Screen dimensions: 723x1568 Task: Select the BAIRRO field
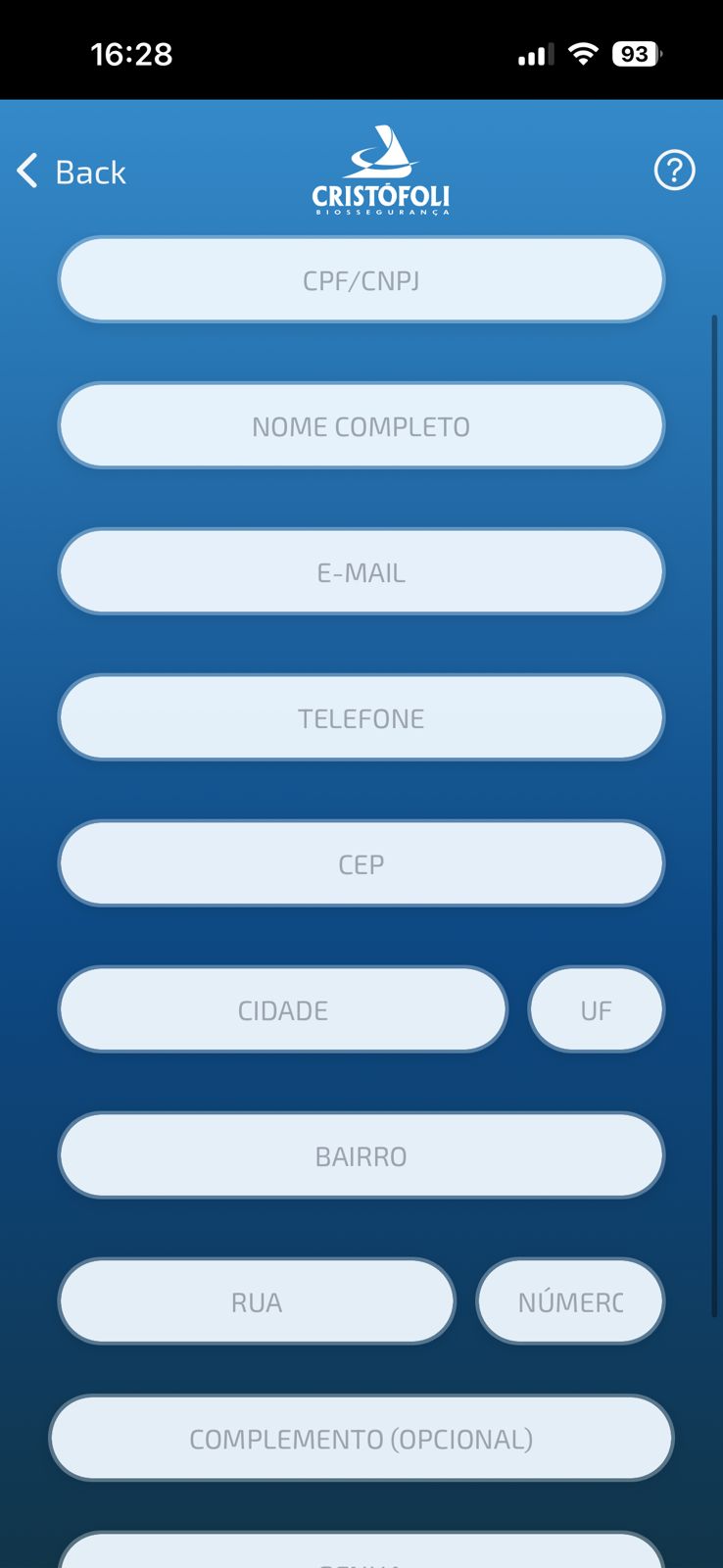tap(361, 1156)
